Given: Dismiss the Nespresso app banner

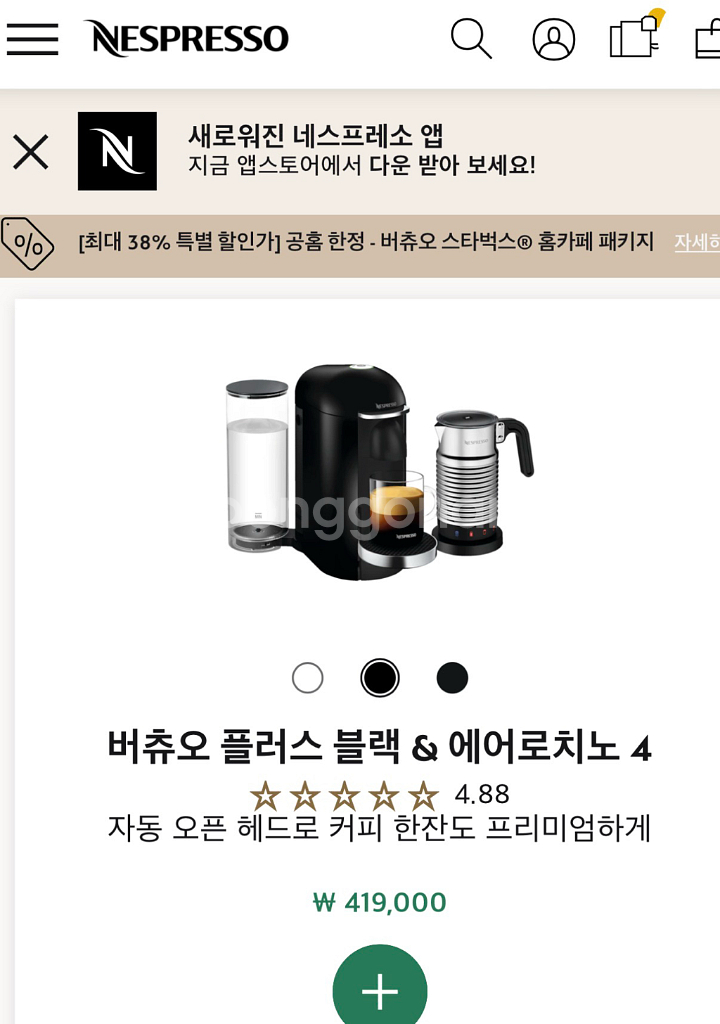Looking at the screenshot, I should [31, 152].
